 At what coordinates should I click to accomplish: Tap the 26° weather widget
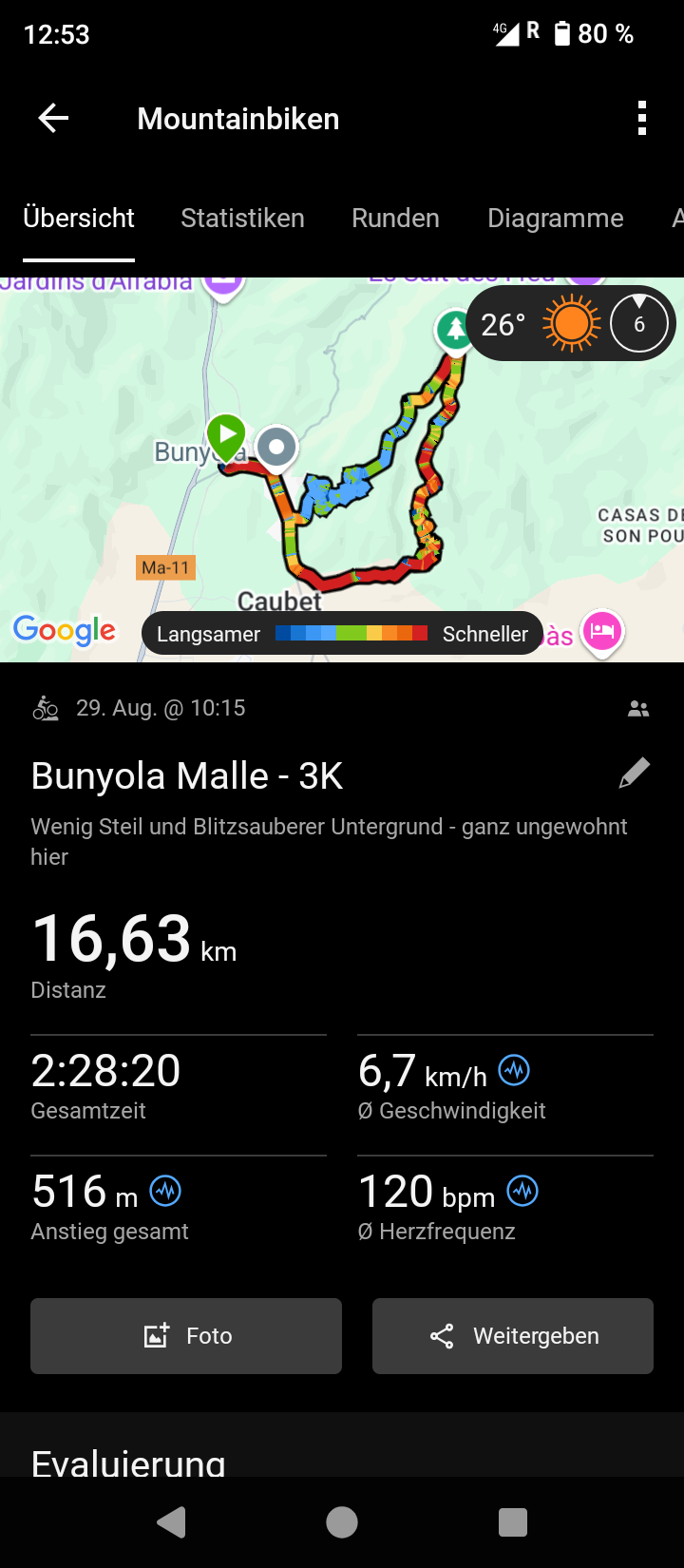click(x=570, y=324)
